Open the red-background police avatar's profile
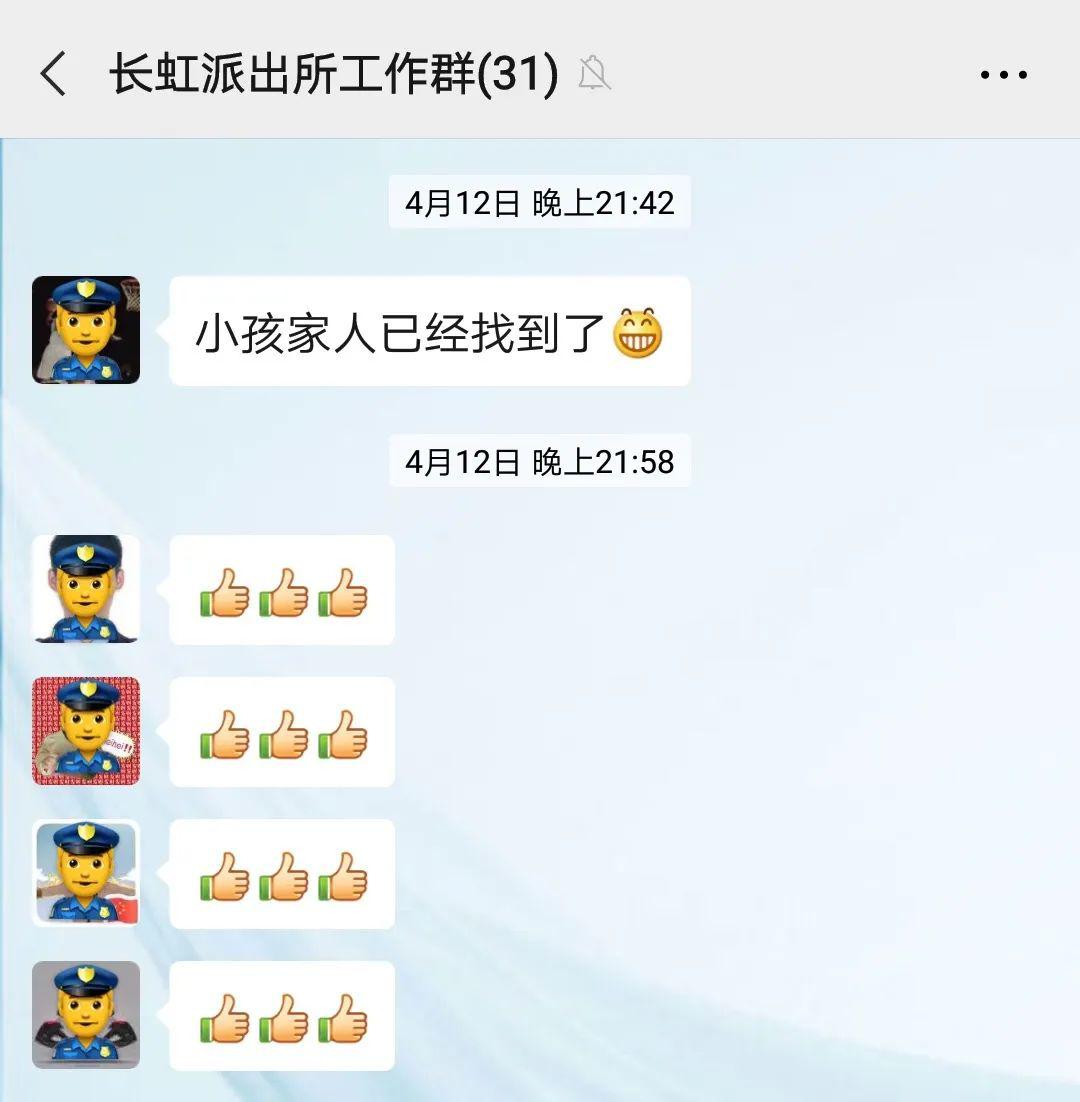The width and height of the screenshot is (1080, 1102). [x=86, y=731]
